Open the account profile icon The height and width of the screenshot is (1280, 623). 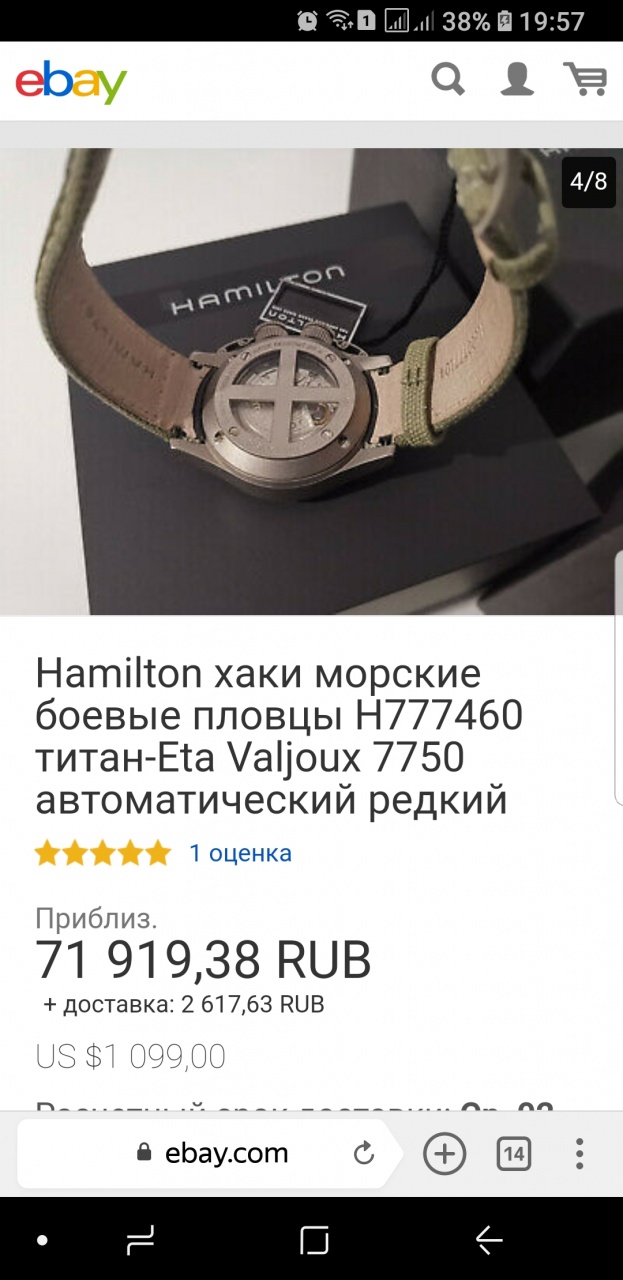517,79
